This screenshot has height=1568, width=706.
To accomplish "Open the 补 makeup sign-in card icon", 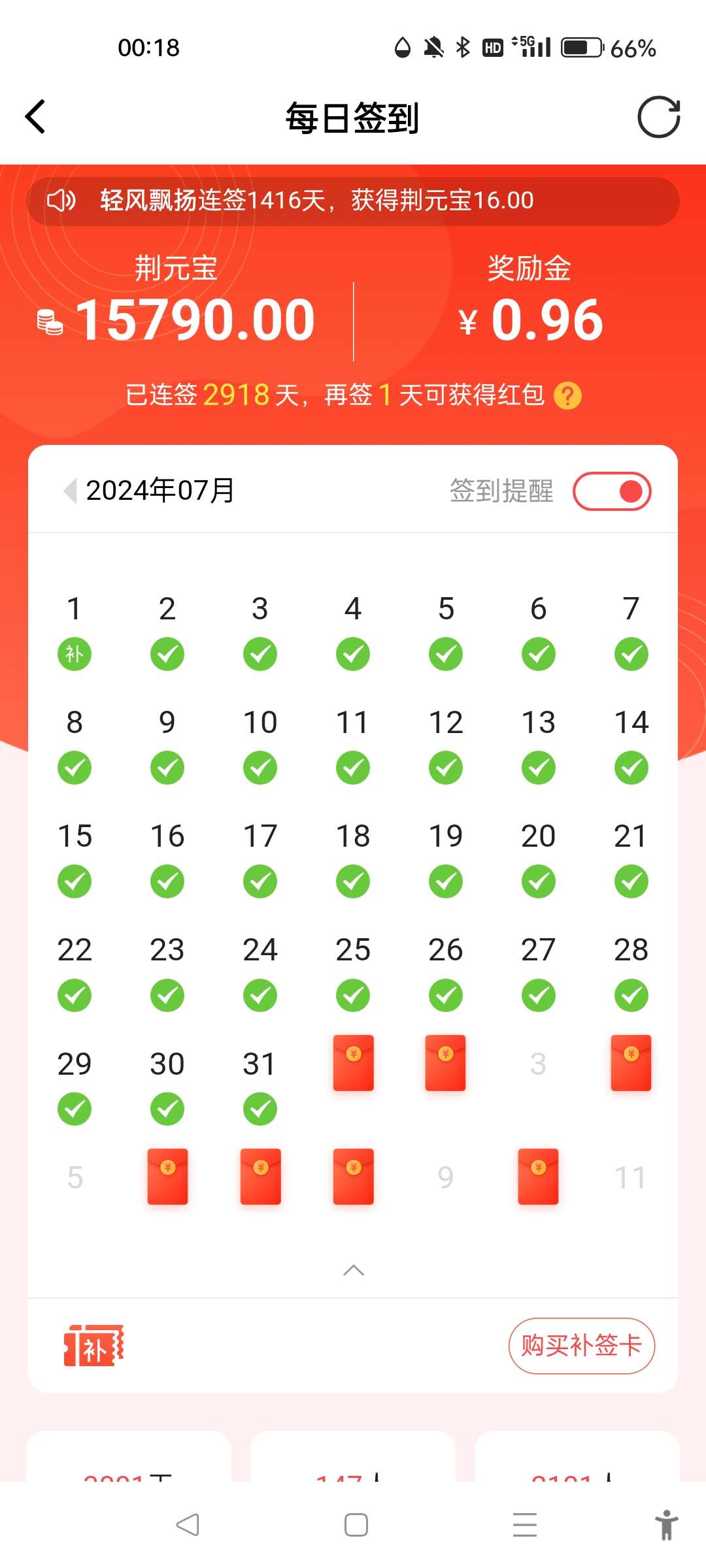I will pos(93,1346).
